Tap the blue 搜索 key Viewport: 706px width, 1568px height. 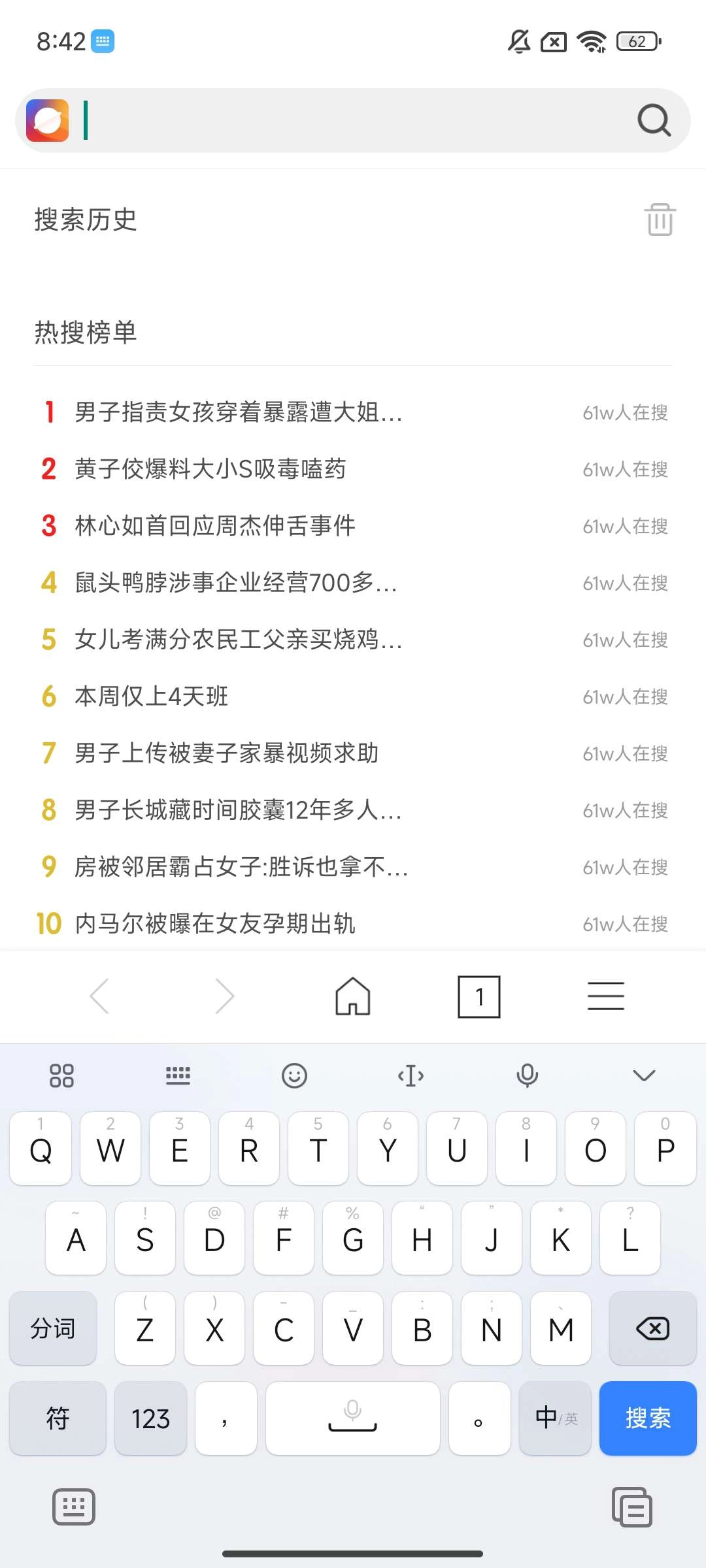(x=647, y=1418)
